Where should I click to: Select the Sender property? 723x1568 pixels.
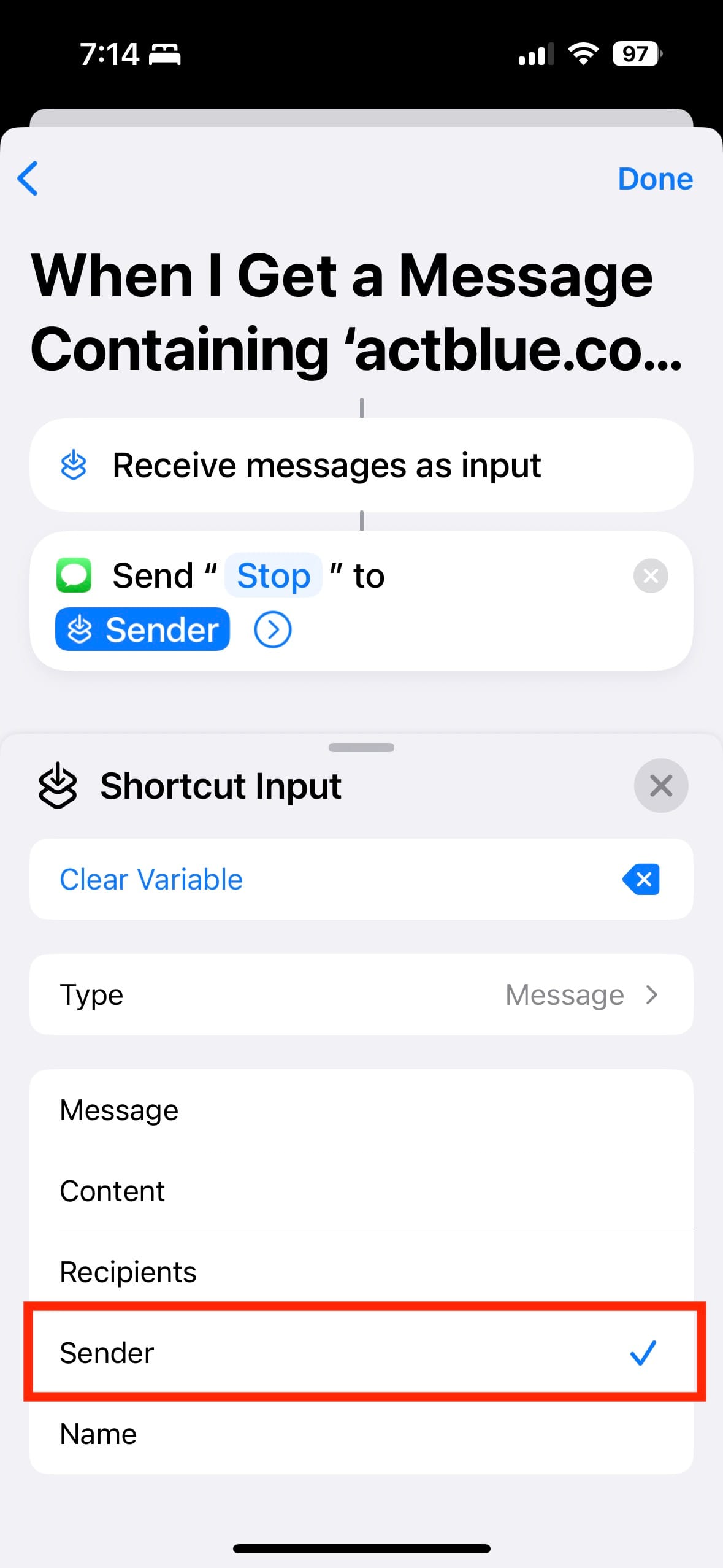pos(361,1353)
